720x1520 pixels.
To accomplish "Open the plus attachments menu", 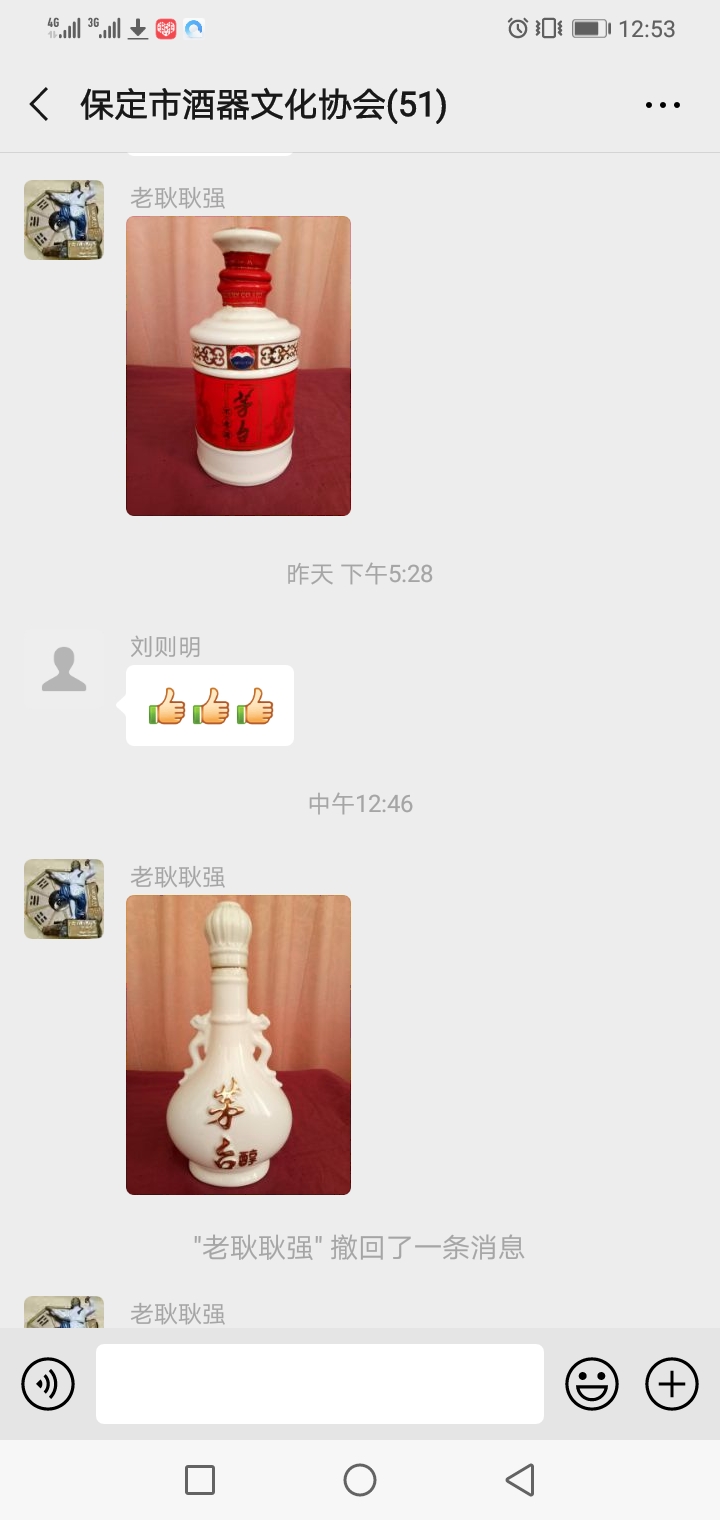I will [x=672, y=1384].
